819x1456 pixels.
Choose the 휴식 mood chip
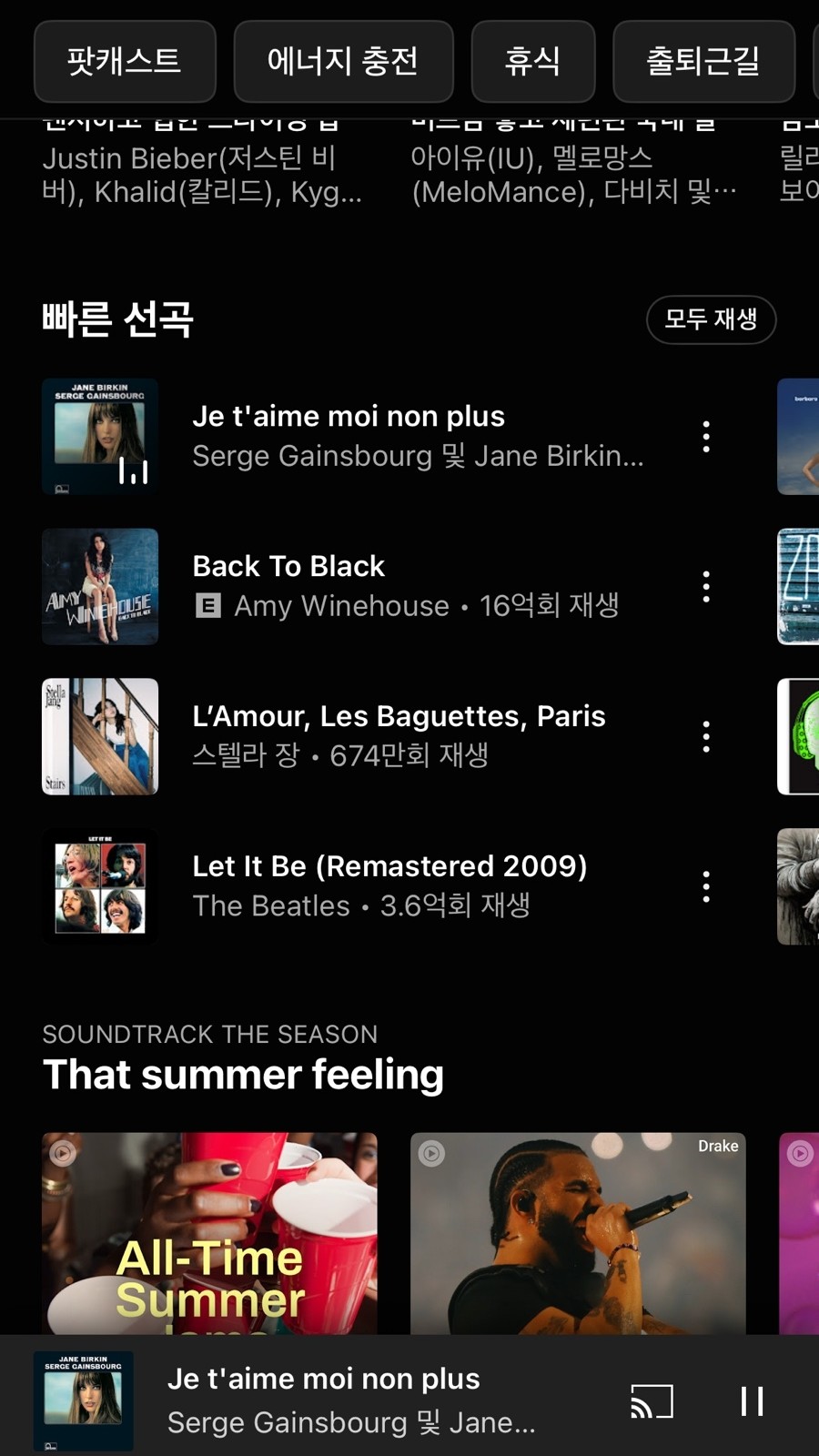click(x=532, y=62)
